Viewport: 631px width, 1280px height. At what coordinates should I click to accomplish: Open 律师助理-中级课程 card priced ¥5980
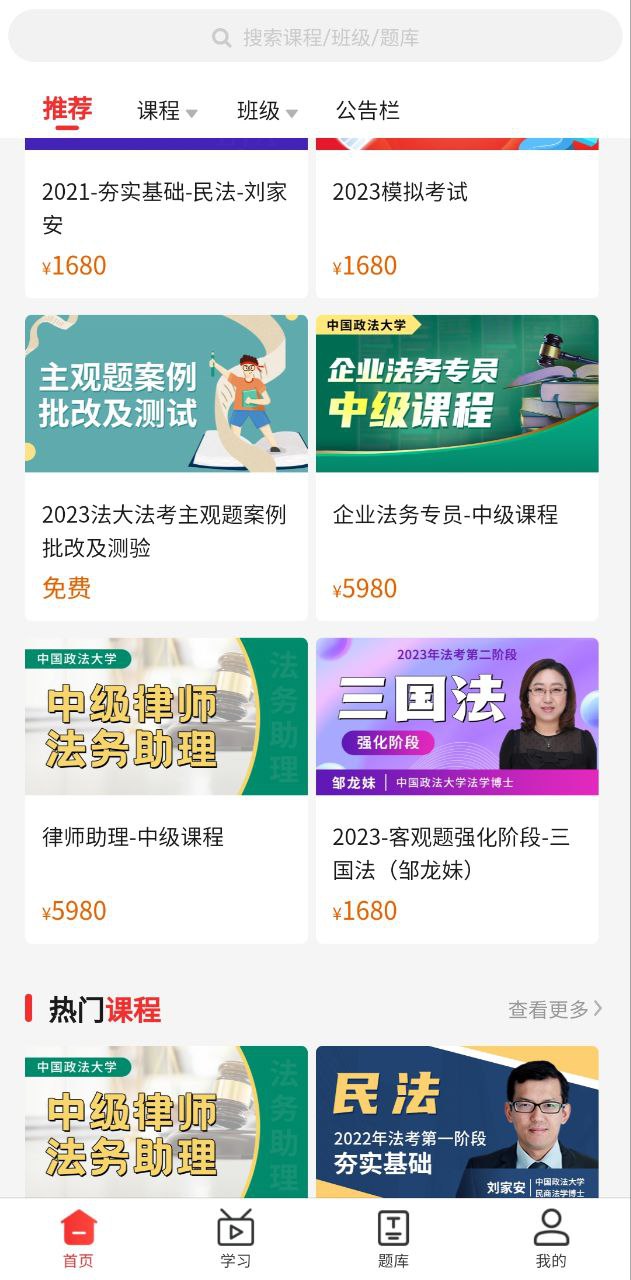(x=166, y=790)
